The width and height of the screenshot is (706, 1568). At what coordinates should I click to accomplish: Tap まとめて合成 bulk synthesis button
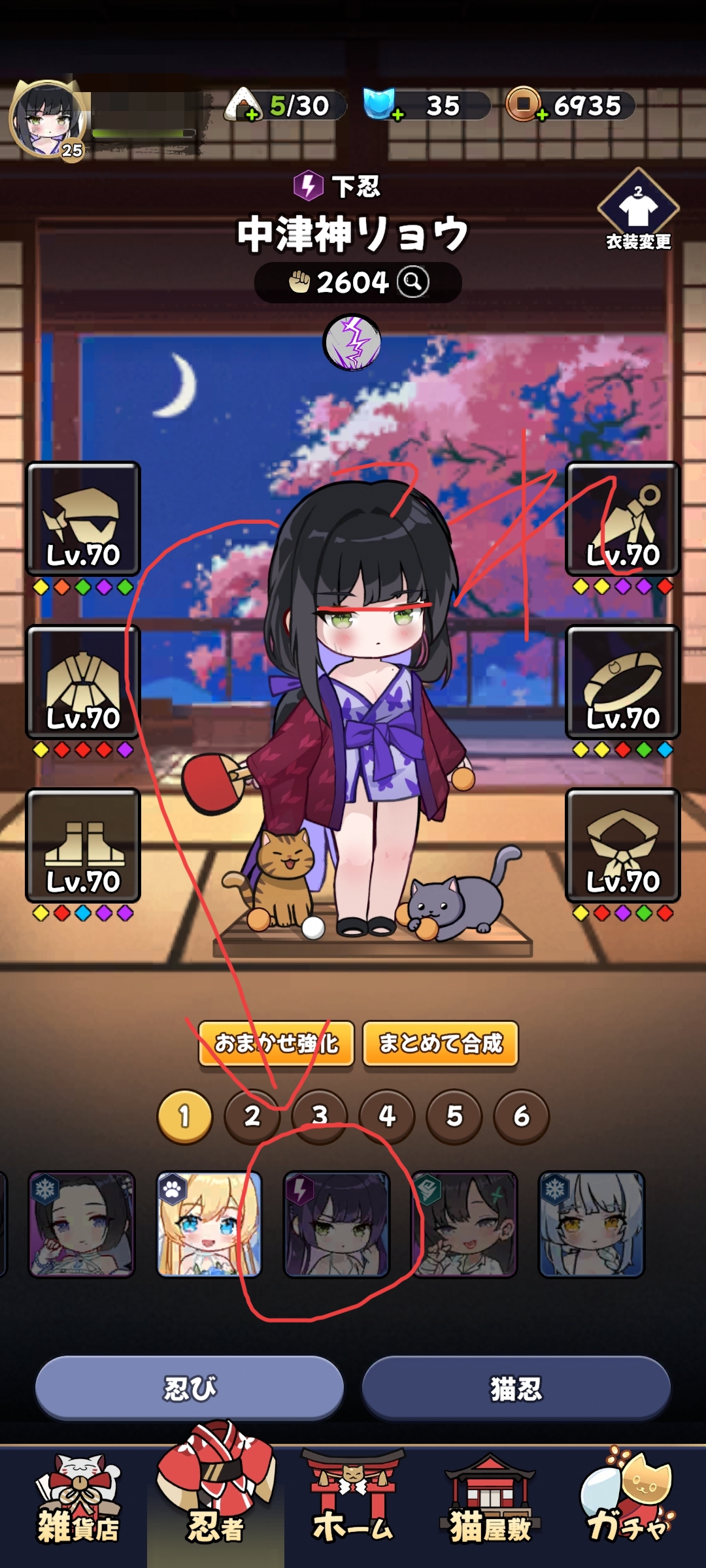(441, 1043)
